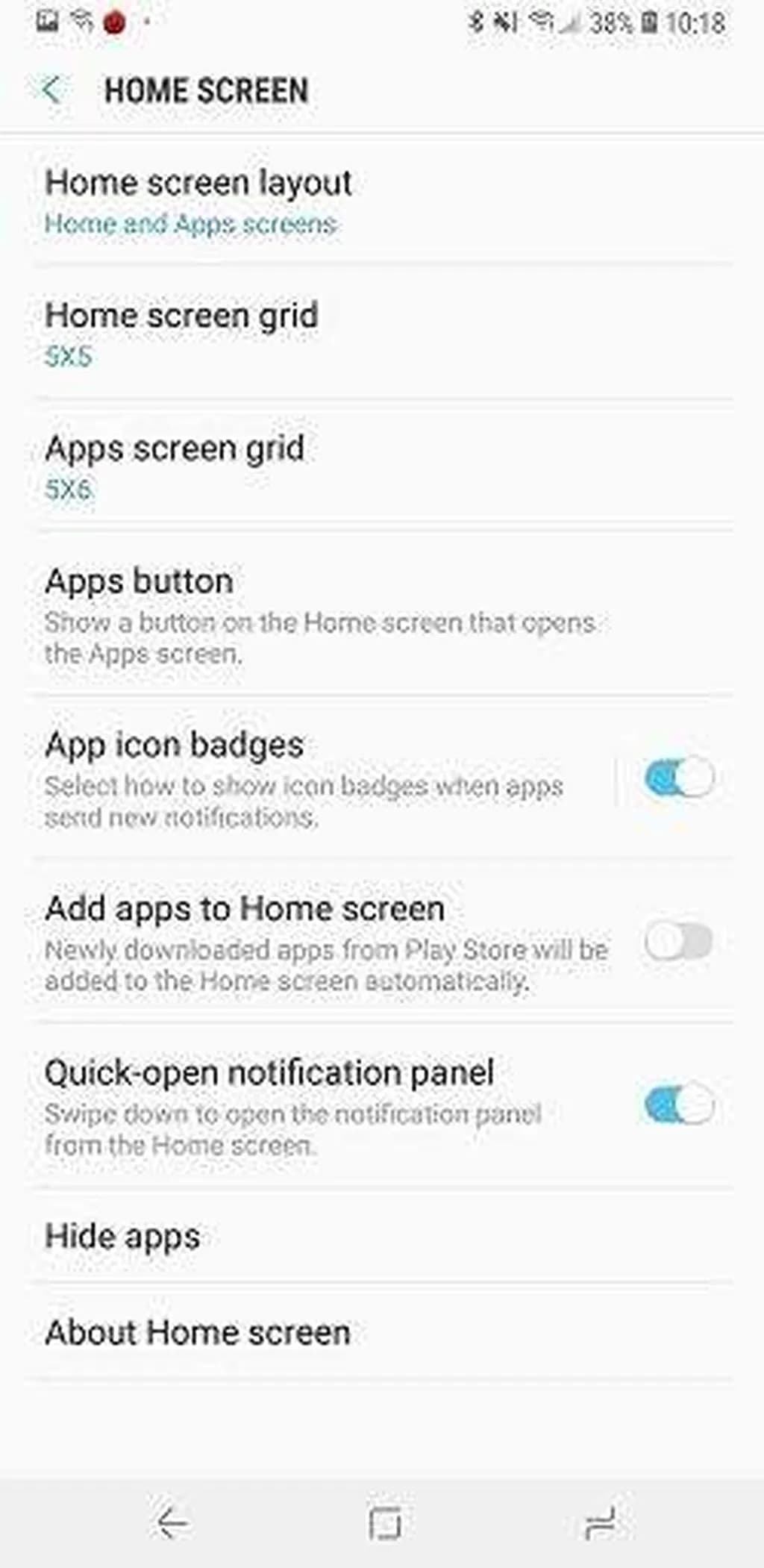Open Home screen layout setting
Screen dimensions: 764x1568
point(198,200)
